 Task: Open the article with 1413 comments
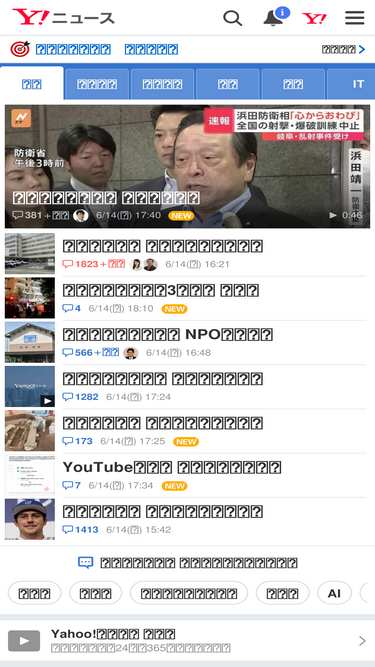185,519
